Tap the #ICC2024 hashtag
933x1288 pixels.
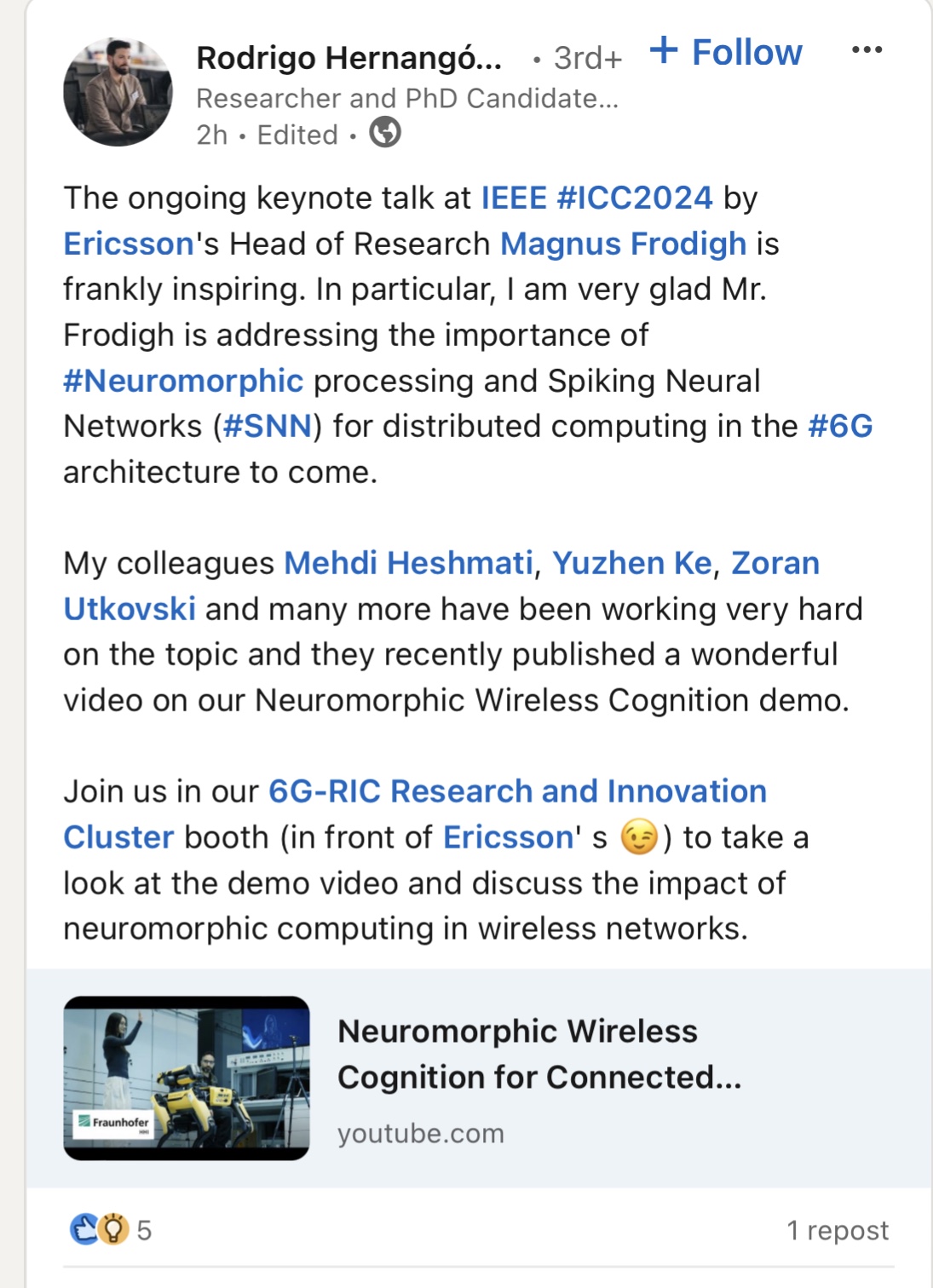point(634,198)
